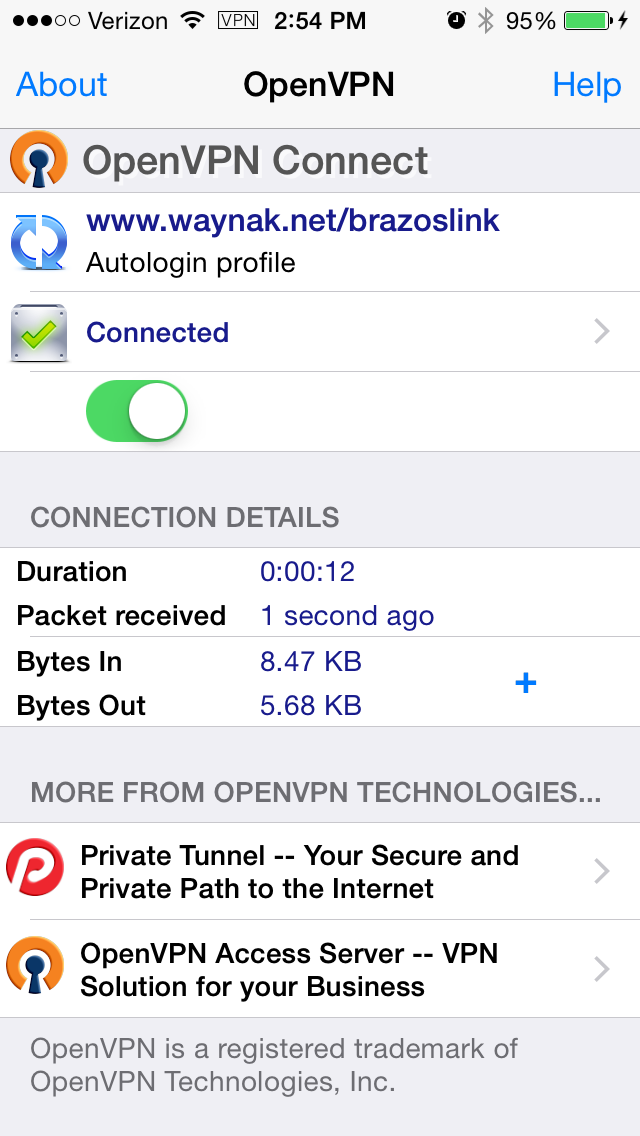The height and width of the screenshot is (1136, 640).
Task: Select the www.waynak.net/brazoslink profile row
Action: point(292,241)
